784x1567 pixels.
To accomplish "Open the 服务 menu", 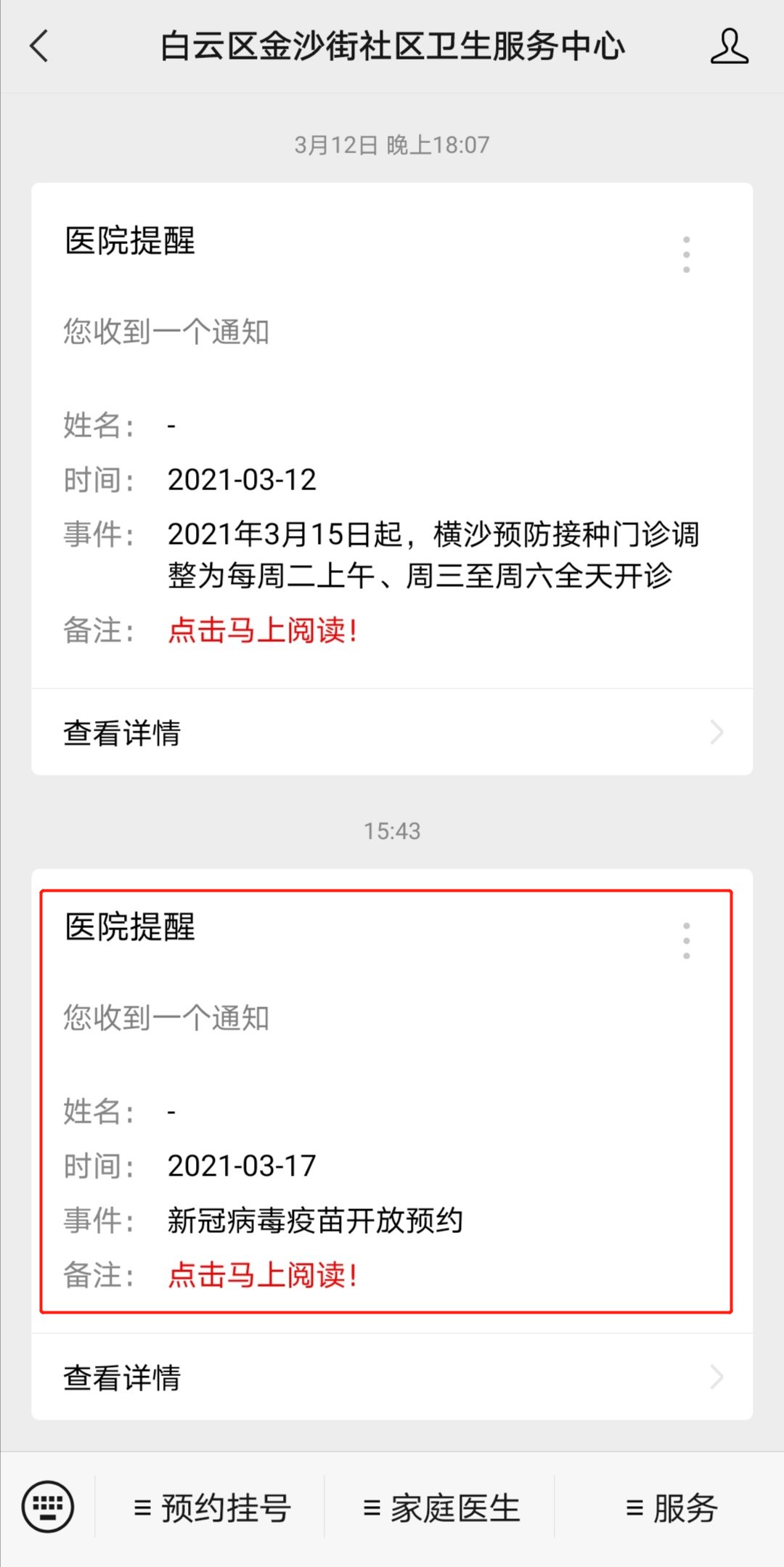I will pos(671,1508).
